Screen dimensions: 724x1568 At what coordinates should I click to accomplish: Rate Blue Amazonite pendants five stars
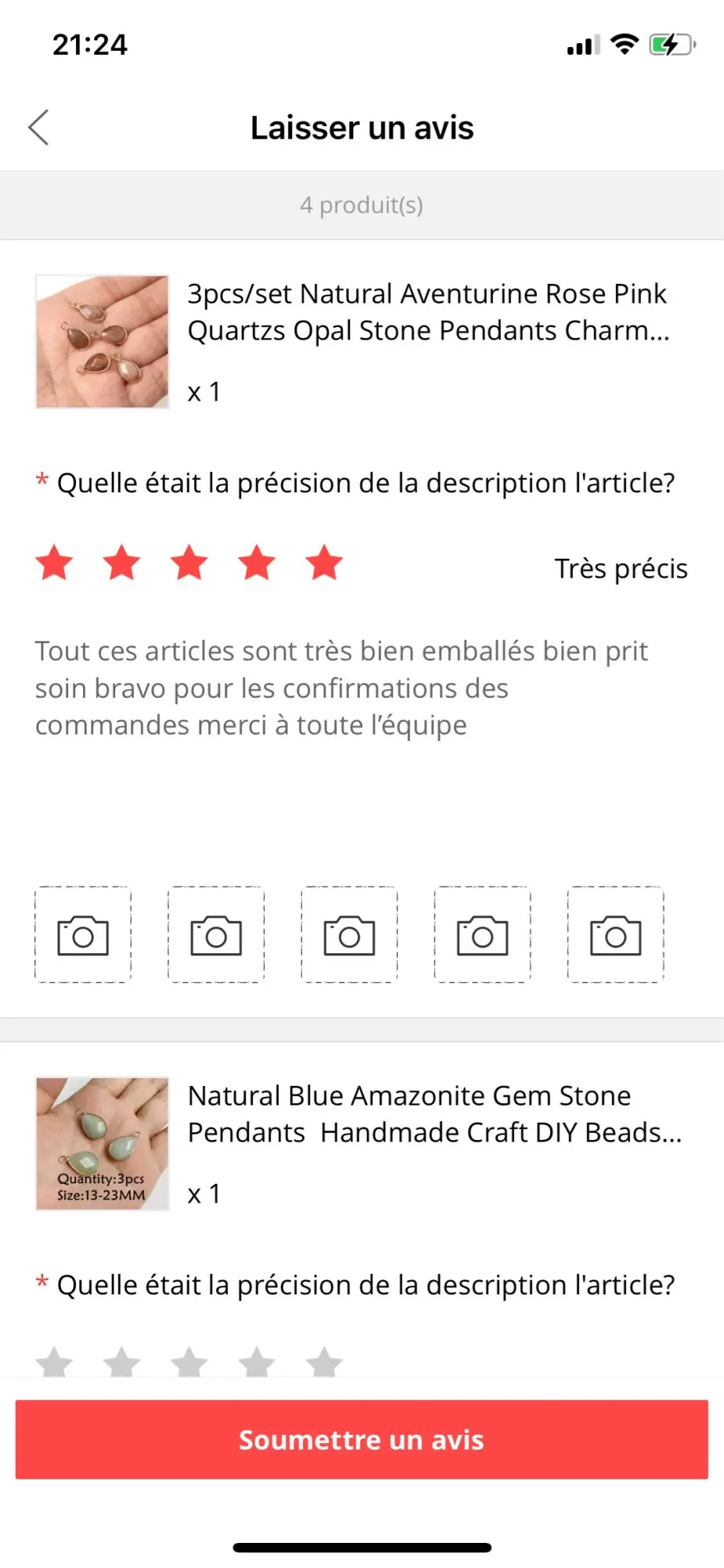(324, 1363)
